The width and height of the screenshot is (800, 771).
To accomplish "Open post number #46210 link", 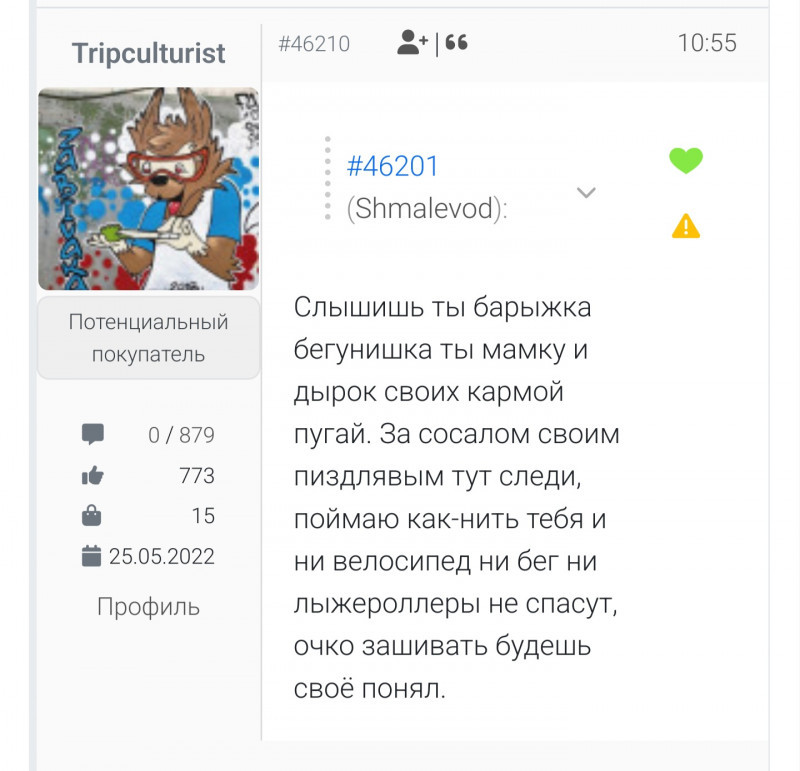I will tap(314, 44).
